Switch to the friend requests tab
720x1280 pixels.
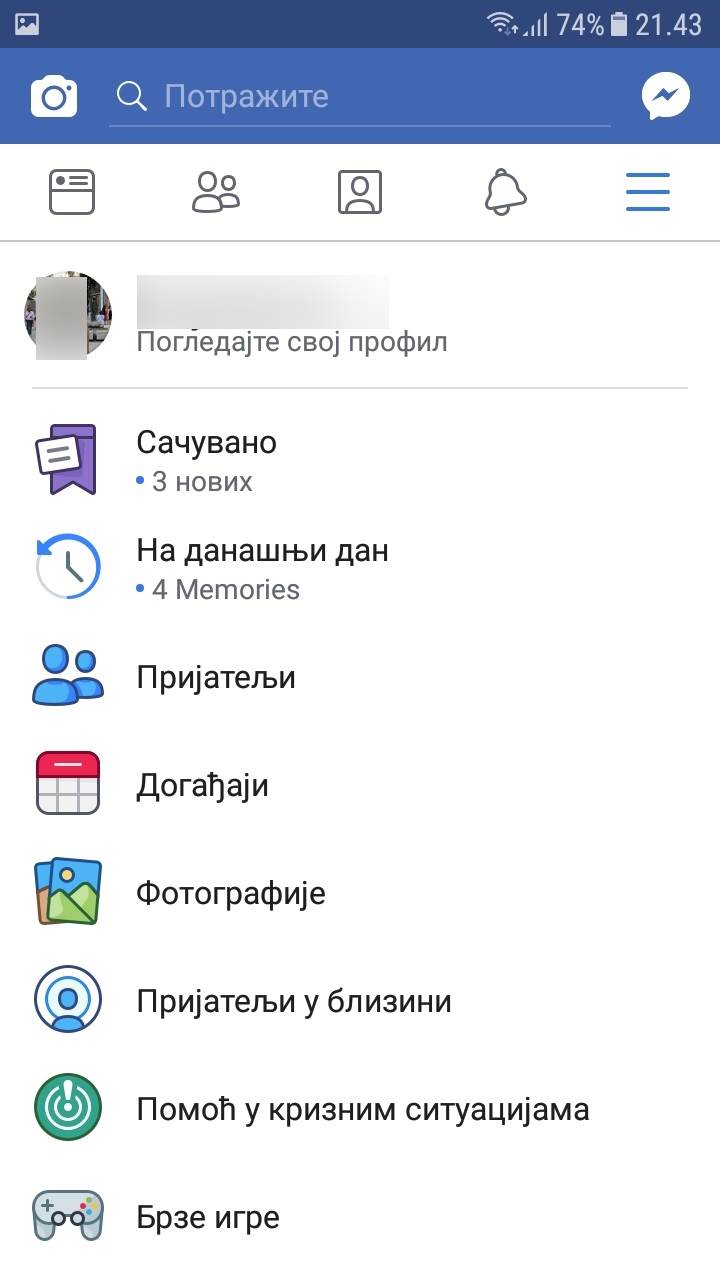coord(216,192)
